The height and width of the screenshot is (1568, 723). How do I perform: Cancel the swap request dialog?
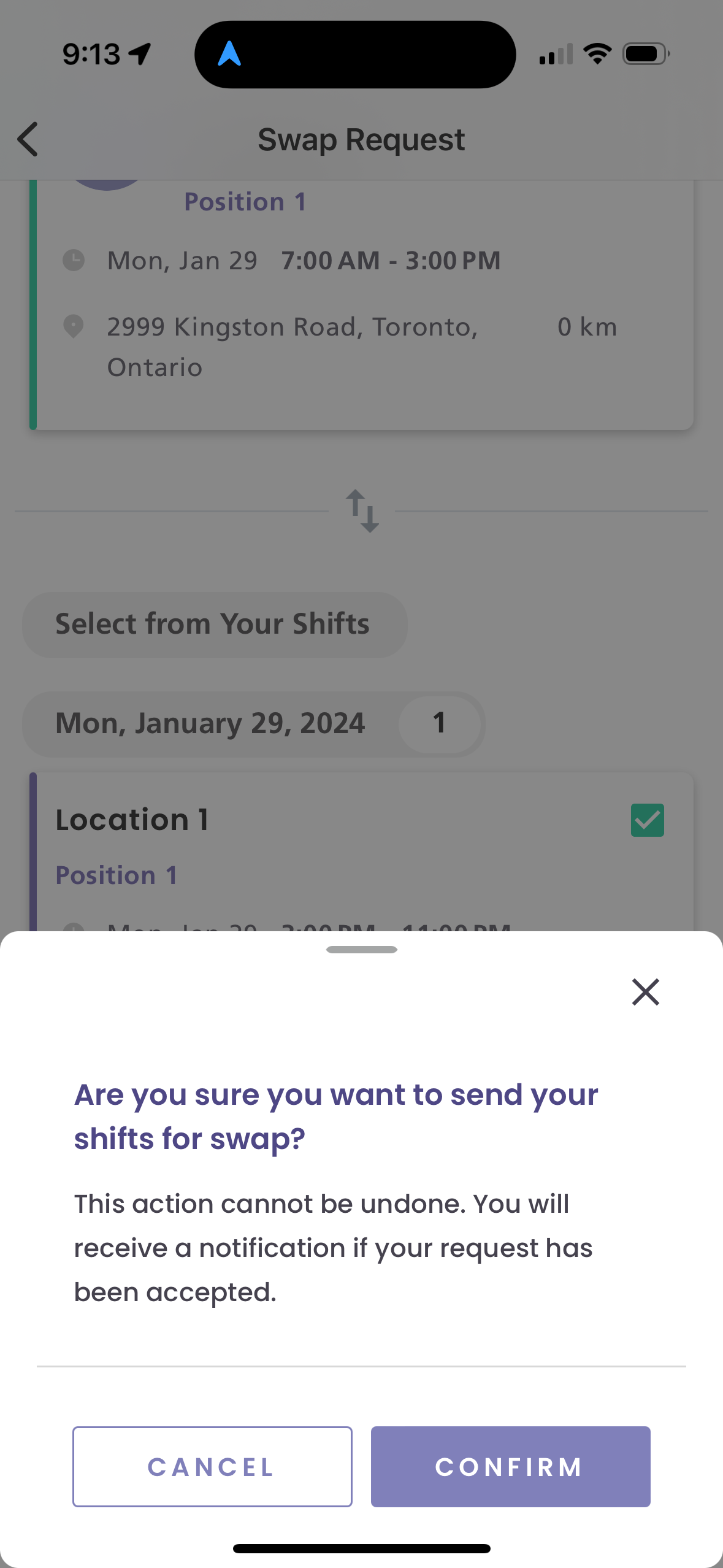pyautogui.click(x=212, y=1466)
